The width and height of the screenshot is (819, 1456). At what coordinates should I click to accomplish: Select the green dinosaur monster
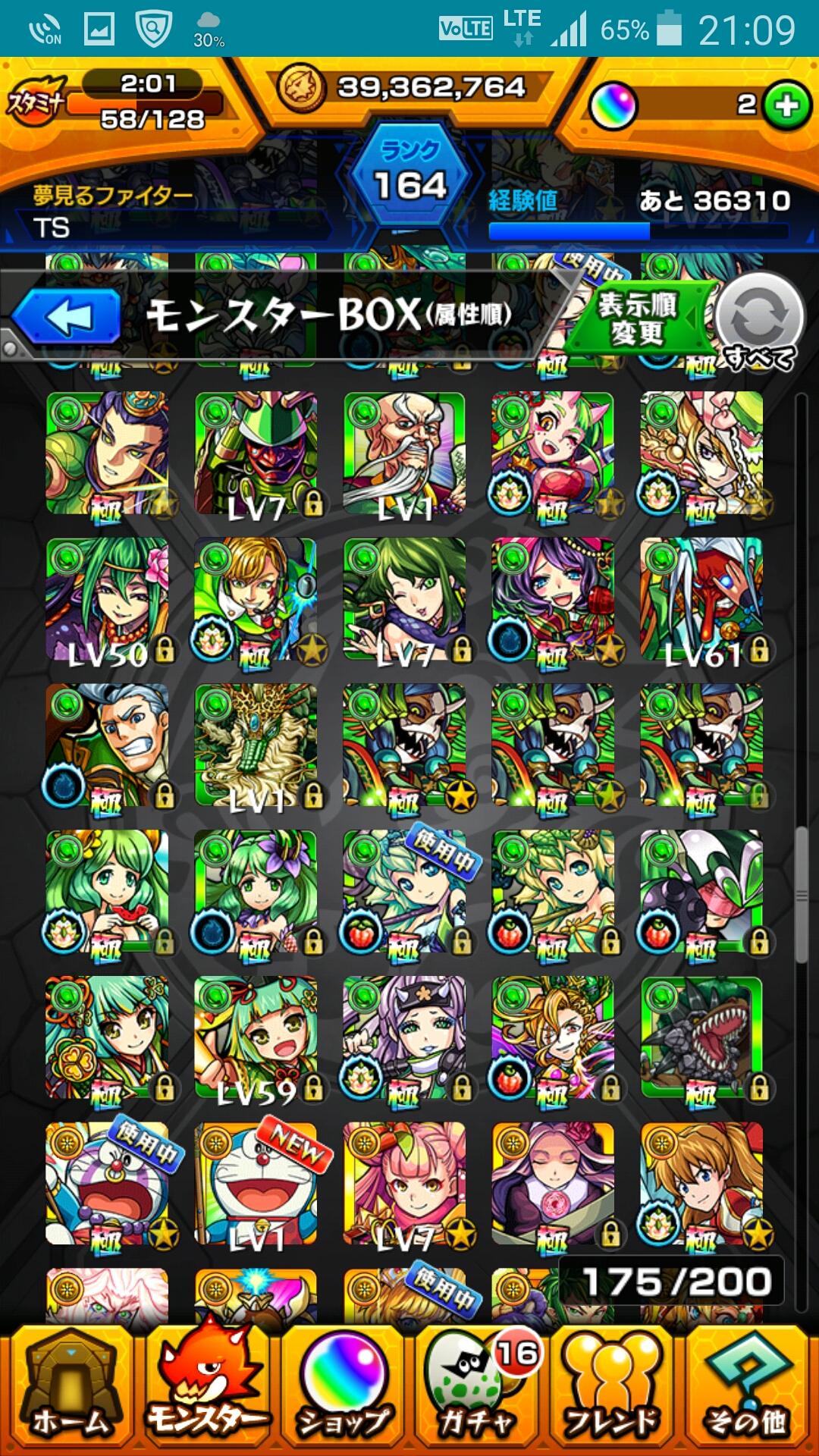pos(701,1037)
